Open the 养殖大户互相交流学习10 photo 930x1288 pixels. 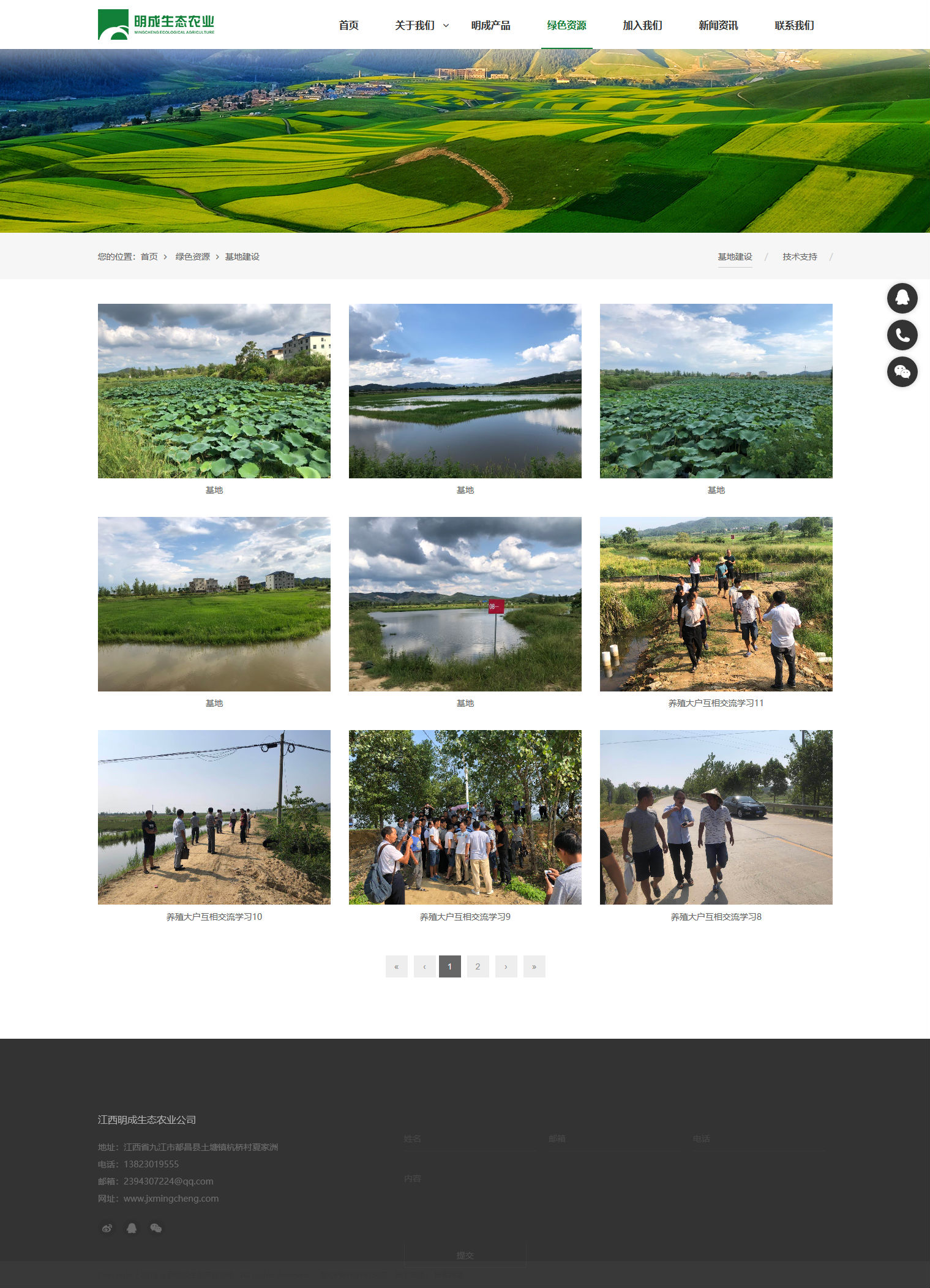pos(214,817)
